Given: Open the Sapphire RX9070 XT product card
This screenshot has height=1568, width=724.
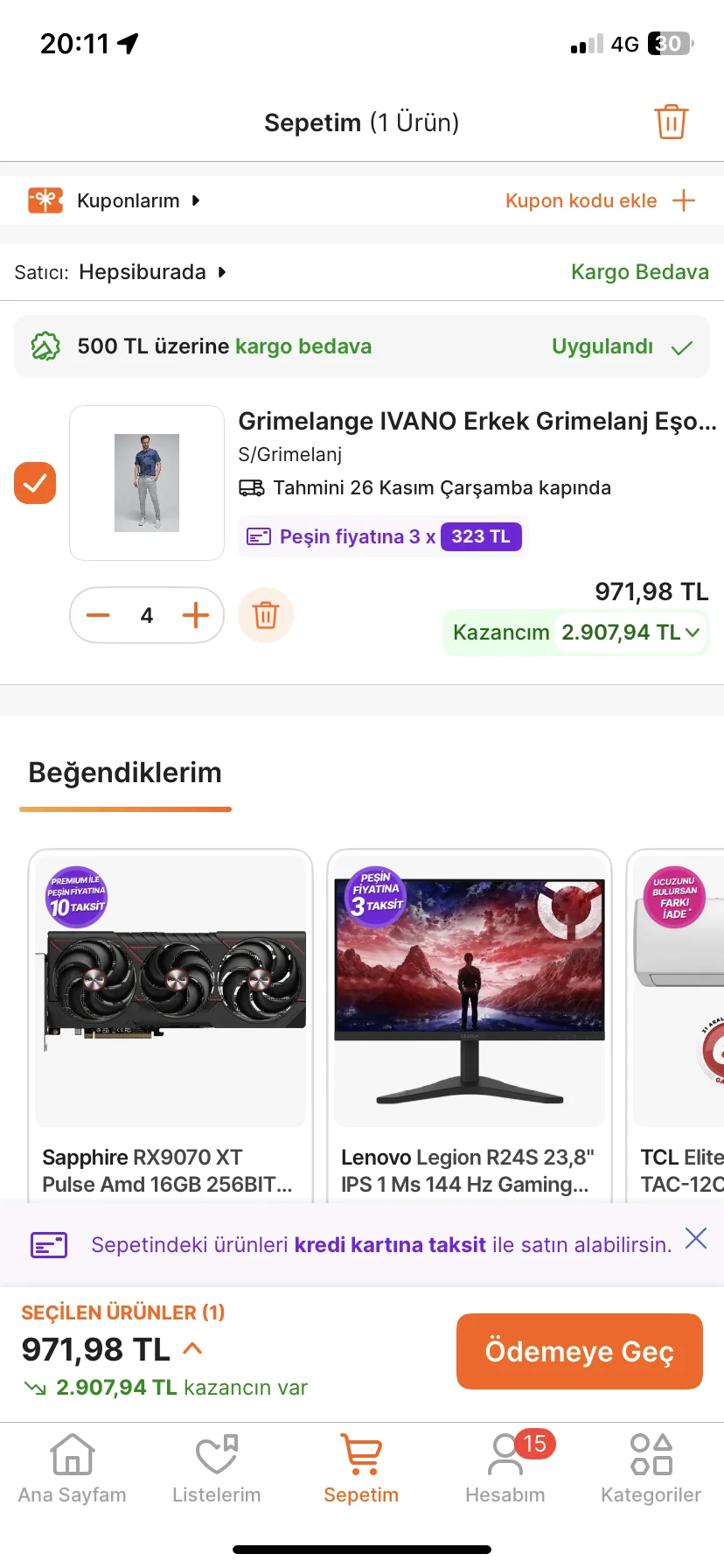Looking at the screenshot, I should point(171,1024).
